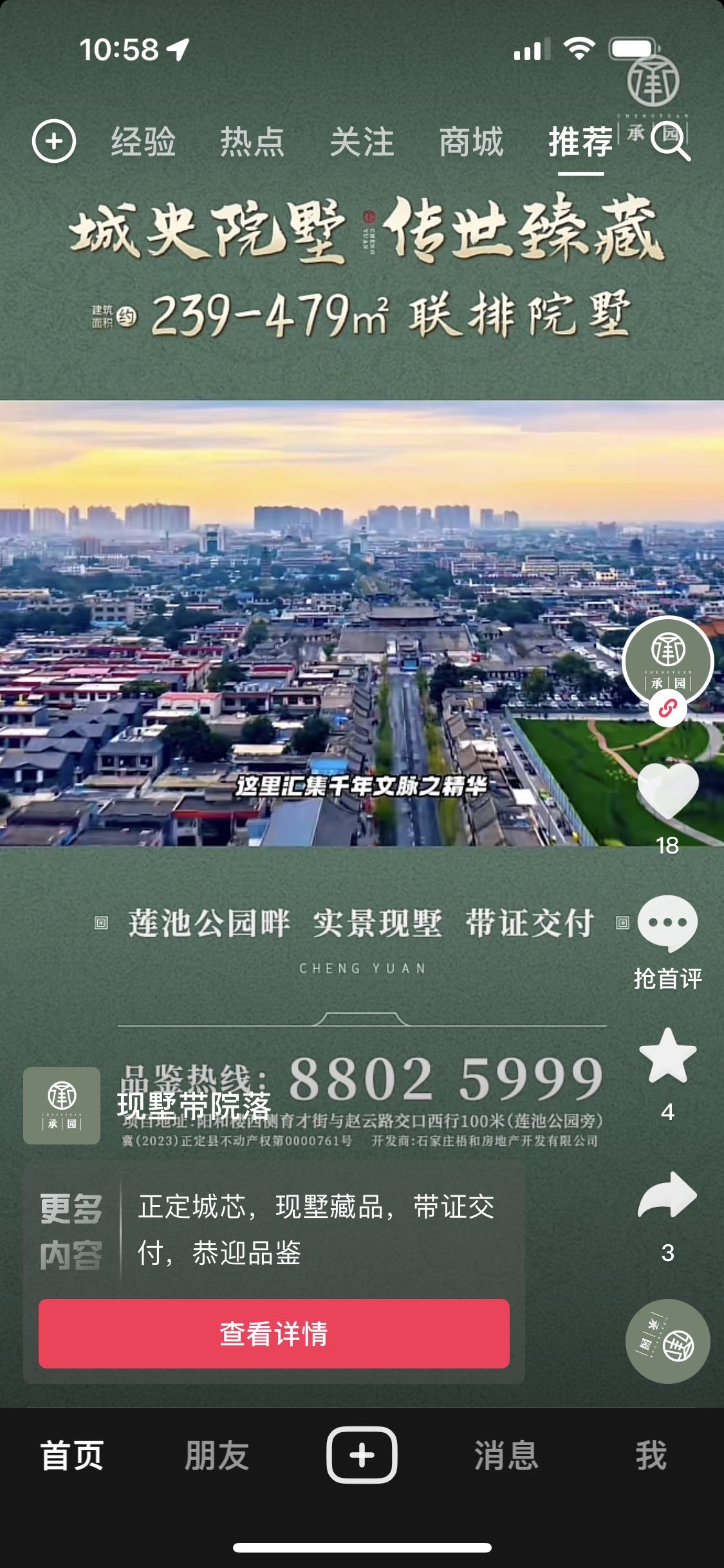The image size is (724, 1568).
Task: Favorite this video with the star icon
Action: point(668,1057)
